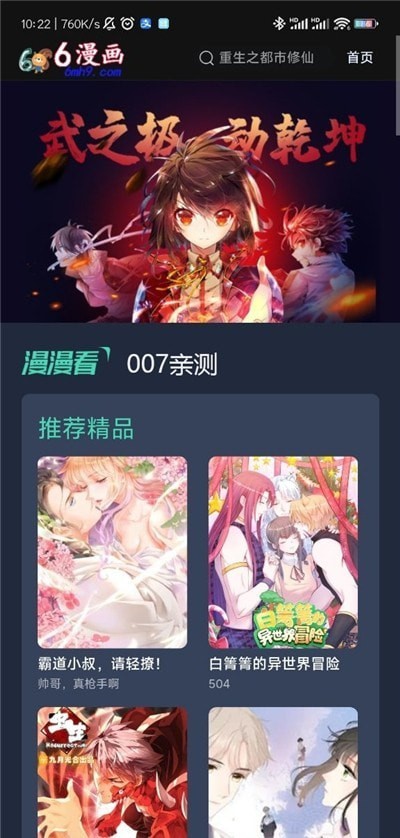Screen dimensions: 400x838
Task: Open the 漫漫看 007亲测 link
Action: [x=119, y=364]
